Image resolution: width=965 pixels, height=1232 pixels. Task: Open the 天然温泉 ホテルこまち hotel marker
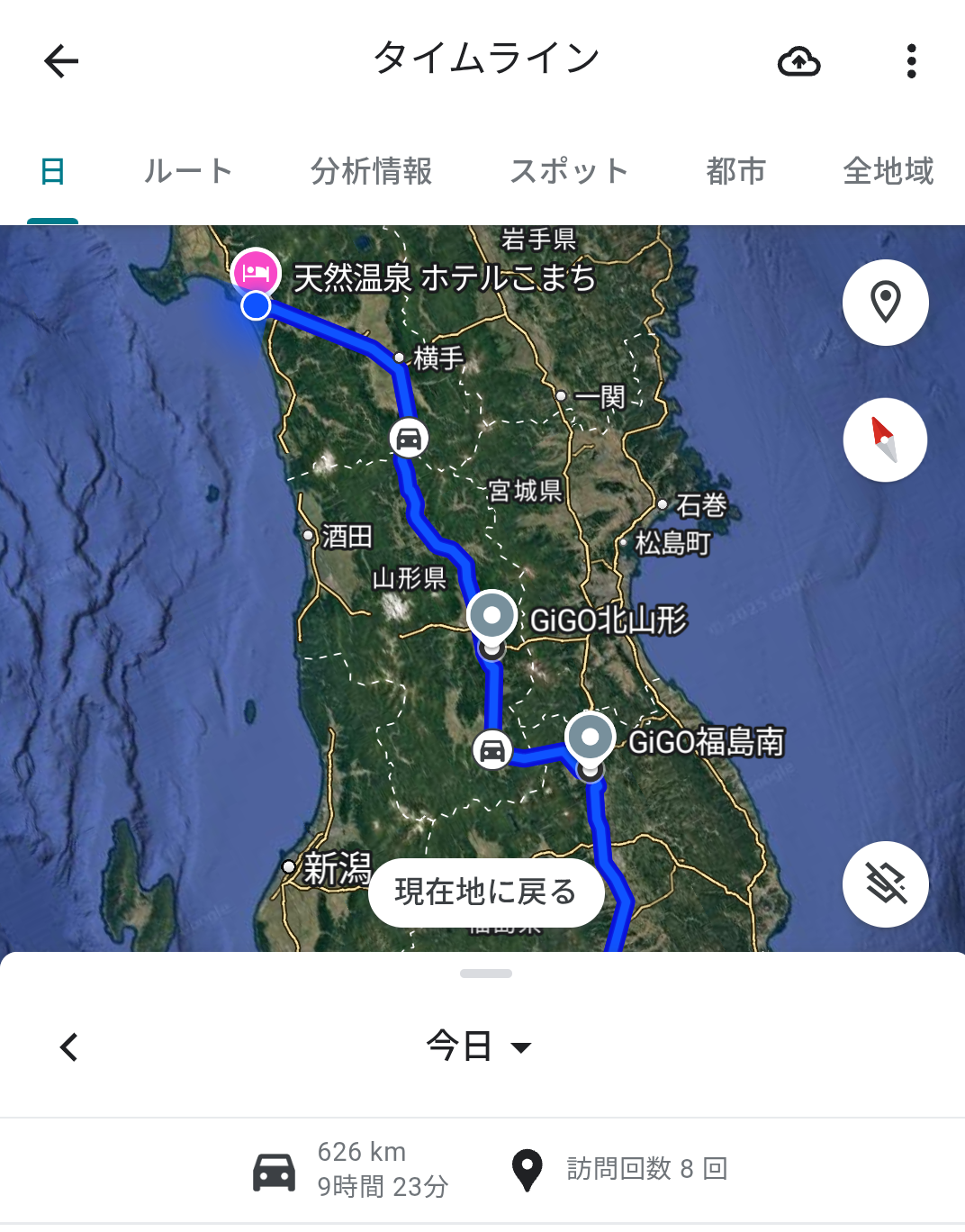point(257,272)
